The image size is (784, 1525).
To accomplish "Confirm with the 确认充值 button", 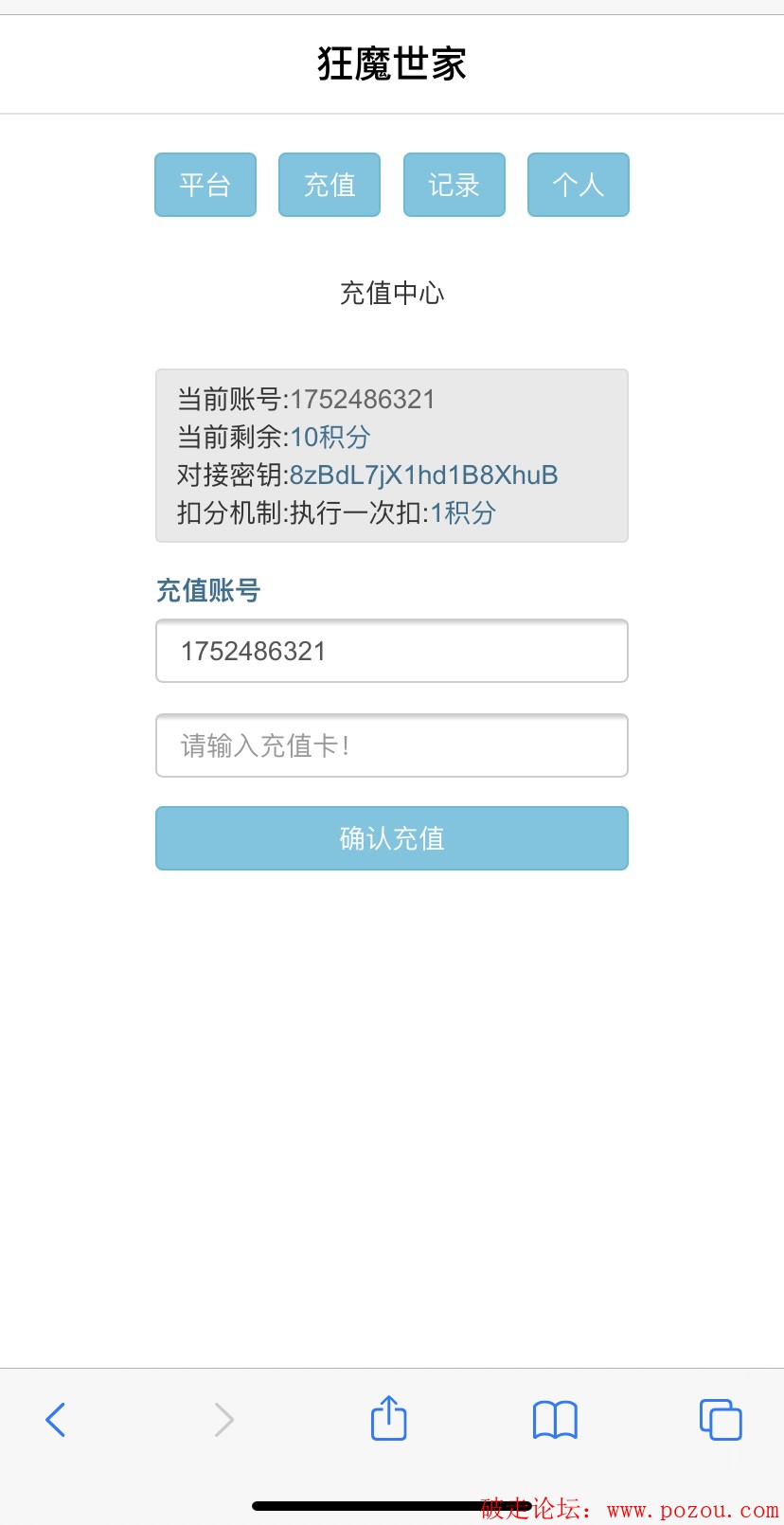I will coord(392,838).
